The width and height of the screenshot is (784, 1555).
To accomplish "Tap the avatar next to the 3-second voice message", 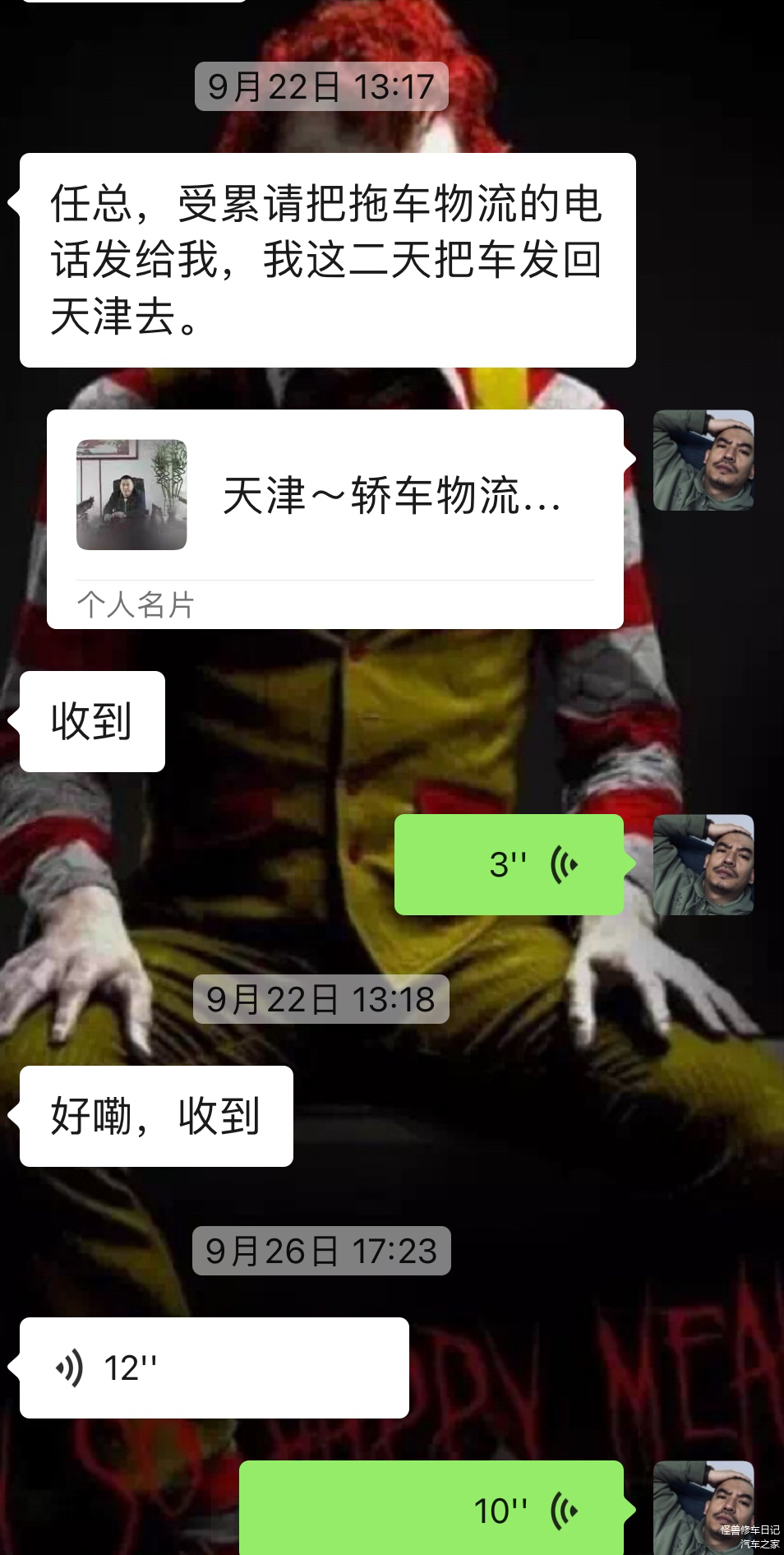I will click(x=703, y=864).
